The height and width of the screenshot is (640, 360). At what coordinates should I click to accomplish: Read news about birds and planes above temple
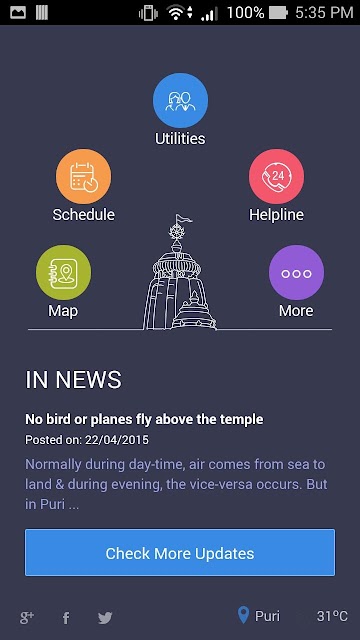144,419
